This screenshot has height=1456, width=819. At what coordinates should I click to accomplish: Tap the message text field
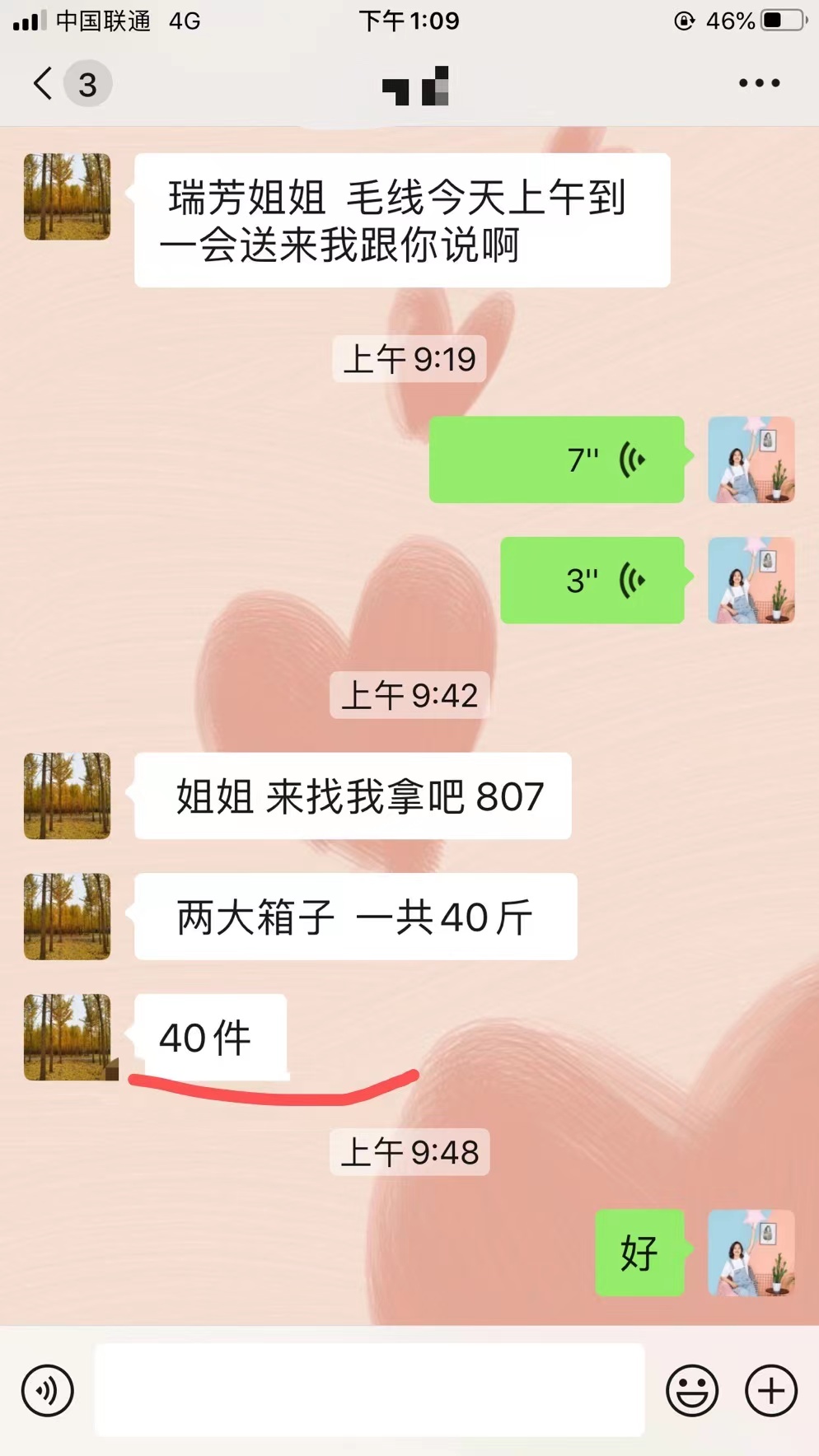(x=369, y=1390)
